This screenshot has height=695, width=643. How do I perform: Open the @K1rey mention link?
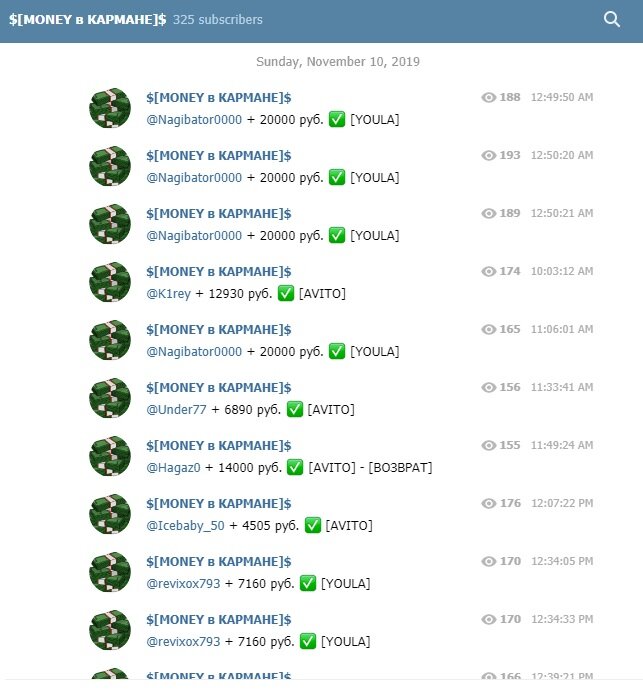(169, 294)
